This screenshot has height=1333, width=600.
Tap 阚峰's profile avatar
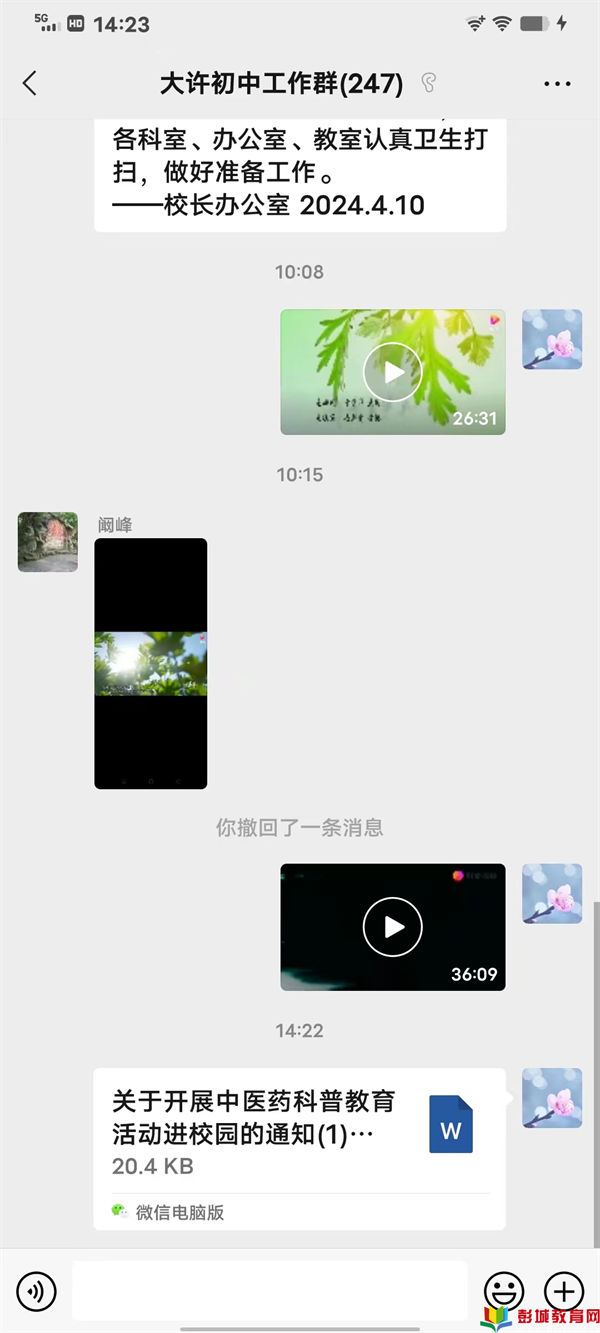48,542
